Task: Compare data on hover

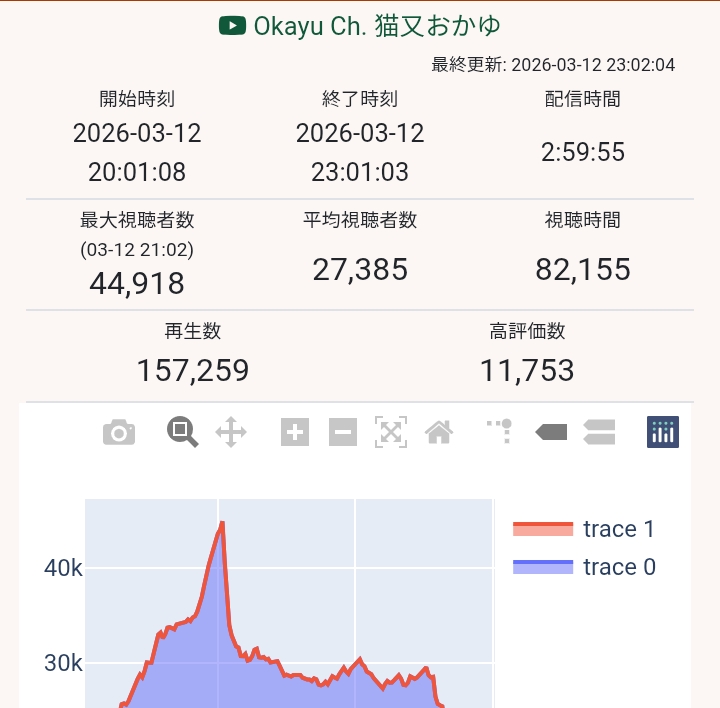Action: [599, 432]
